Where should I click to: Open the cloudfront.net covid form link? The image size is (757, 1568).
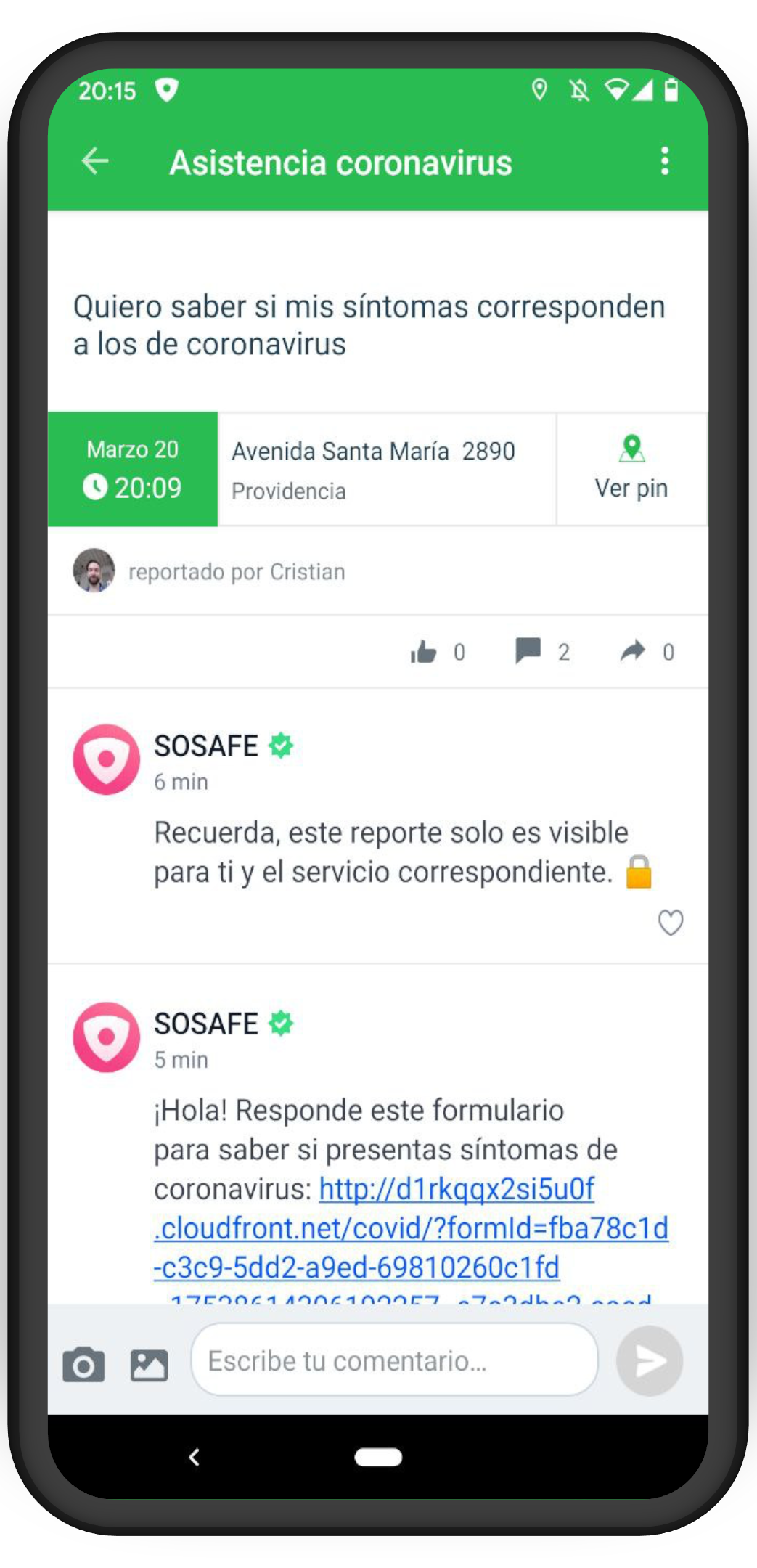pos(411,1228)
